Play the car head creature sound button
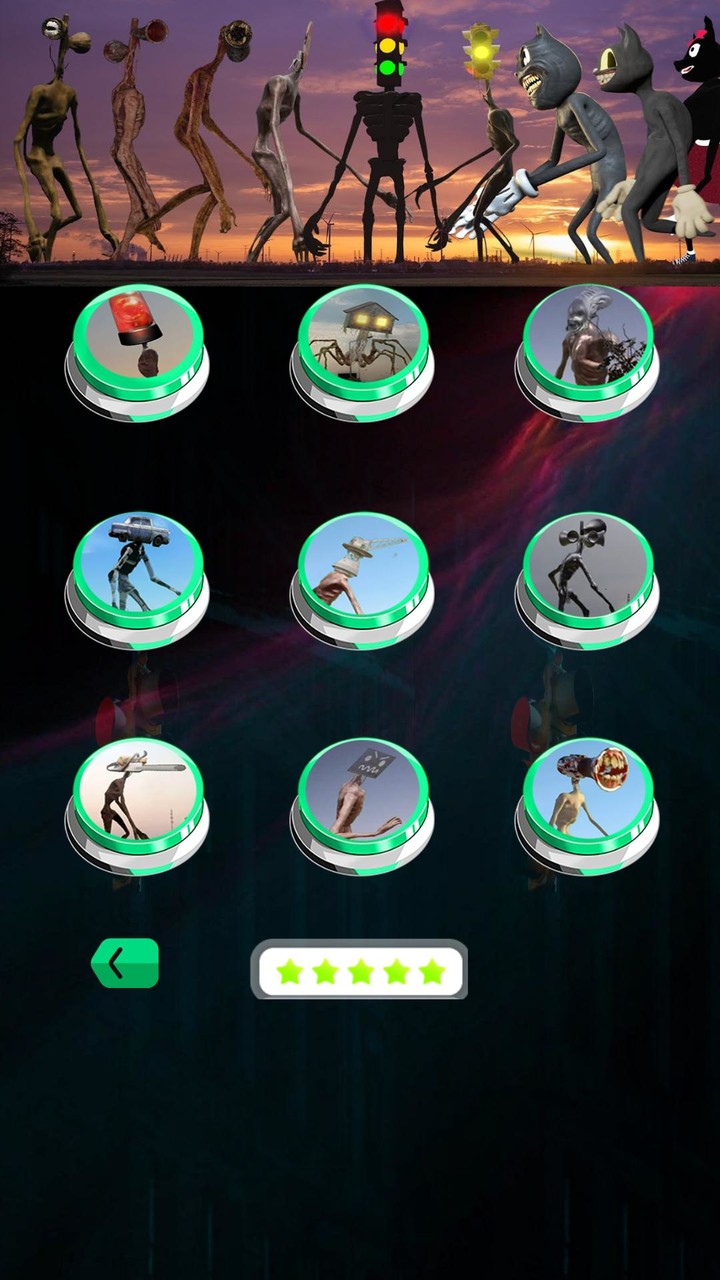This screenshot has height=1280, width=720. tap(138, 581)
